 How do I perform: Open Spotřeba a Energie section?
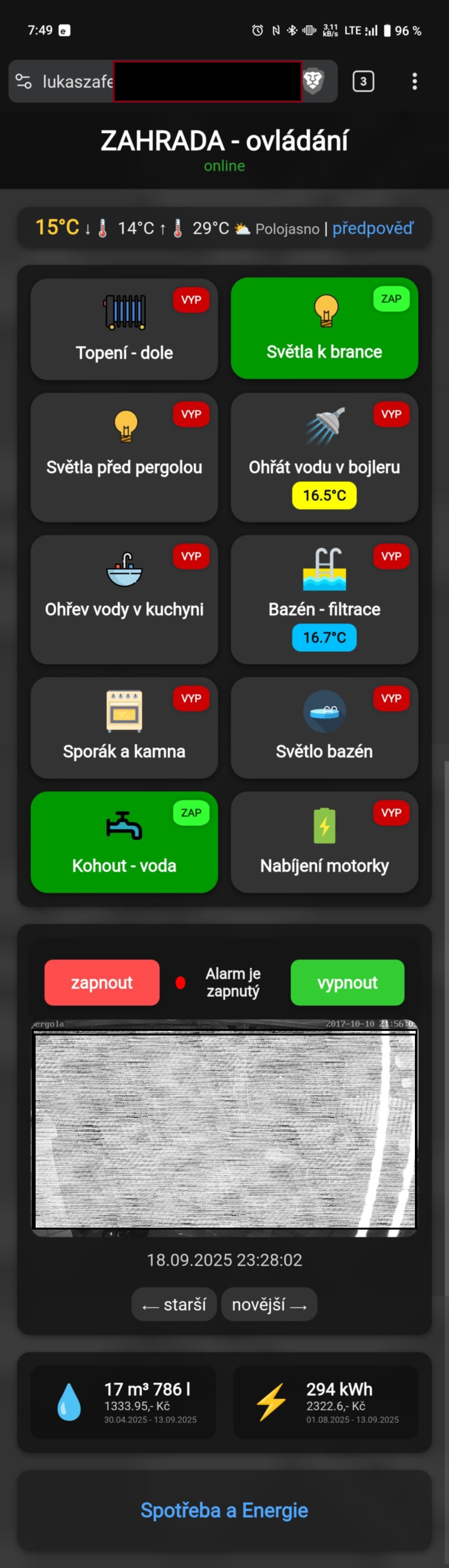[224, 1510]
